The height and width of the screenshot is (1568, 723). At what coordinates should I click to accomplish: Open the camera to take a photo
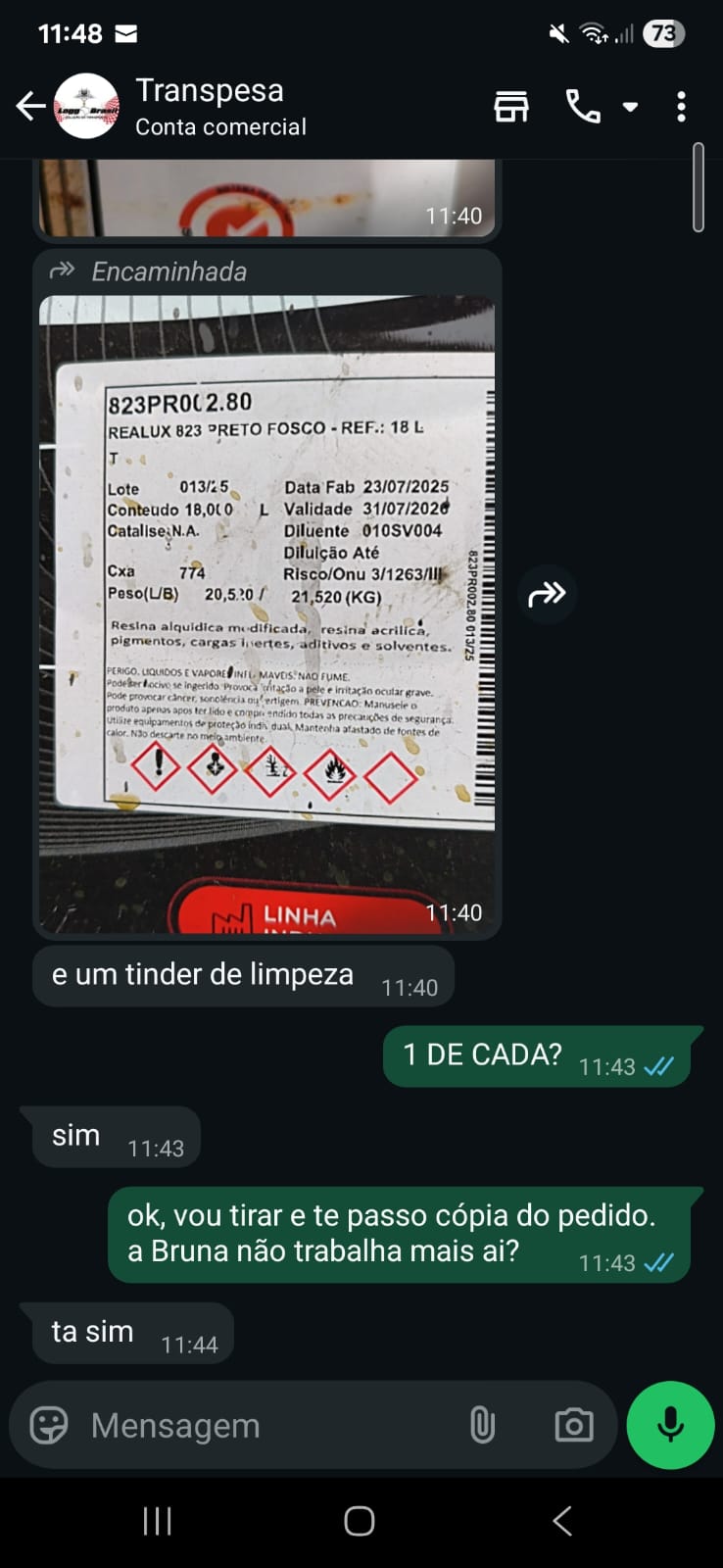click(573, 1425)
